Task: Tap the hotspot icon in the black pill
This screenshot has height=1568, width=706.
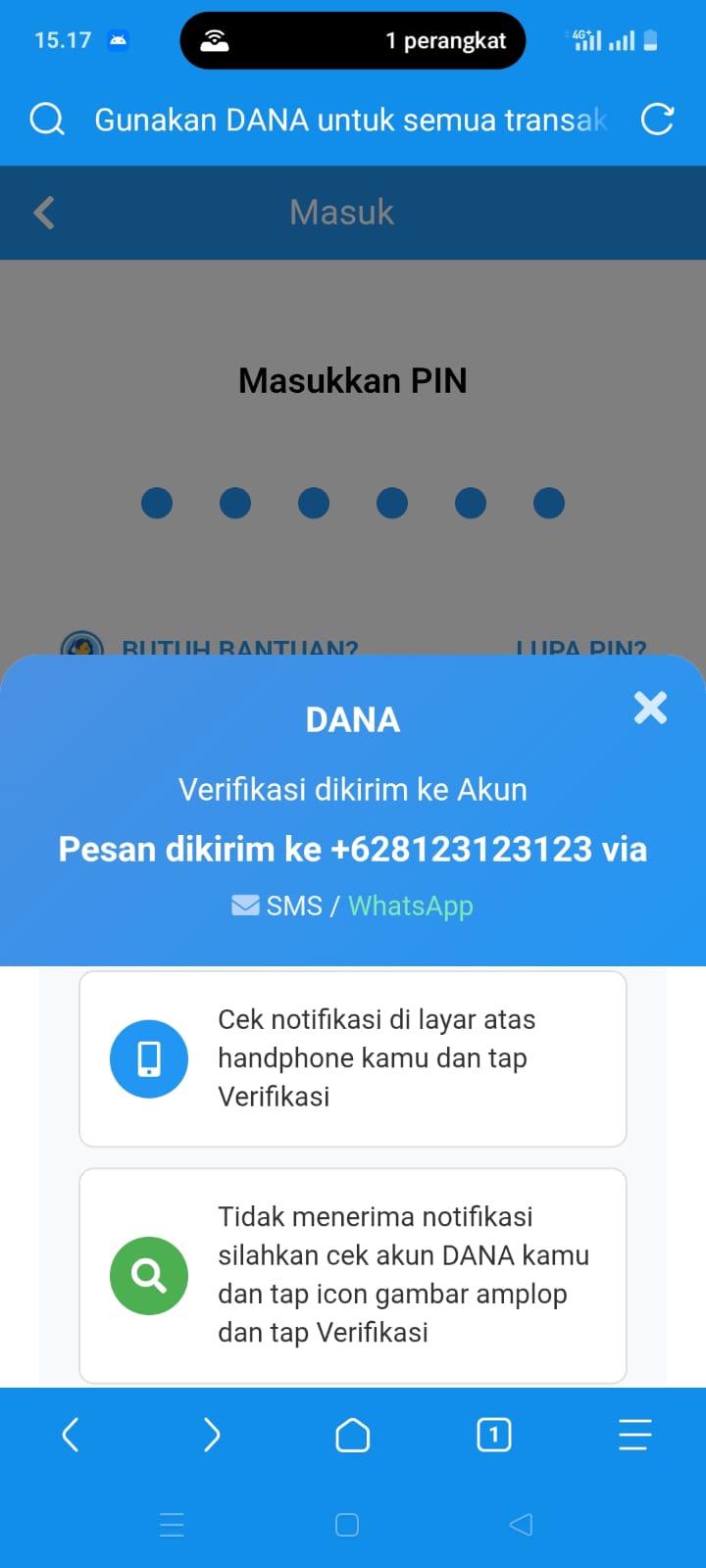Action: tap(214, 40)
